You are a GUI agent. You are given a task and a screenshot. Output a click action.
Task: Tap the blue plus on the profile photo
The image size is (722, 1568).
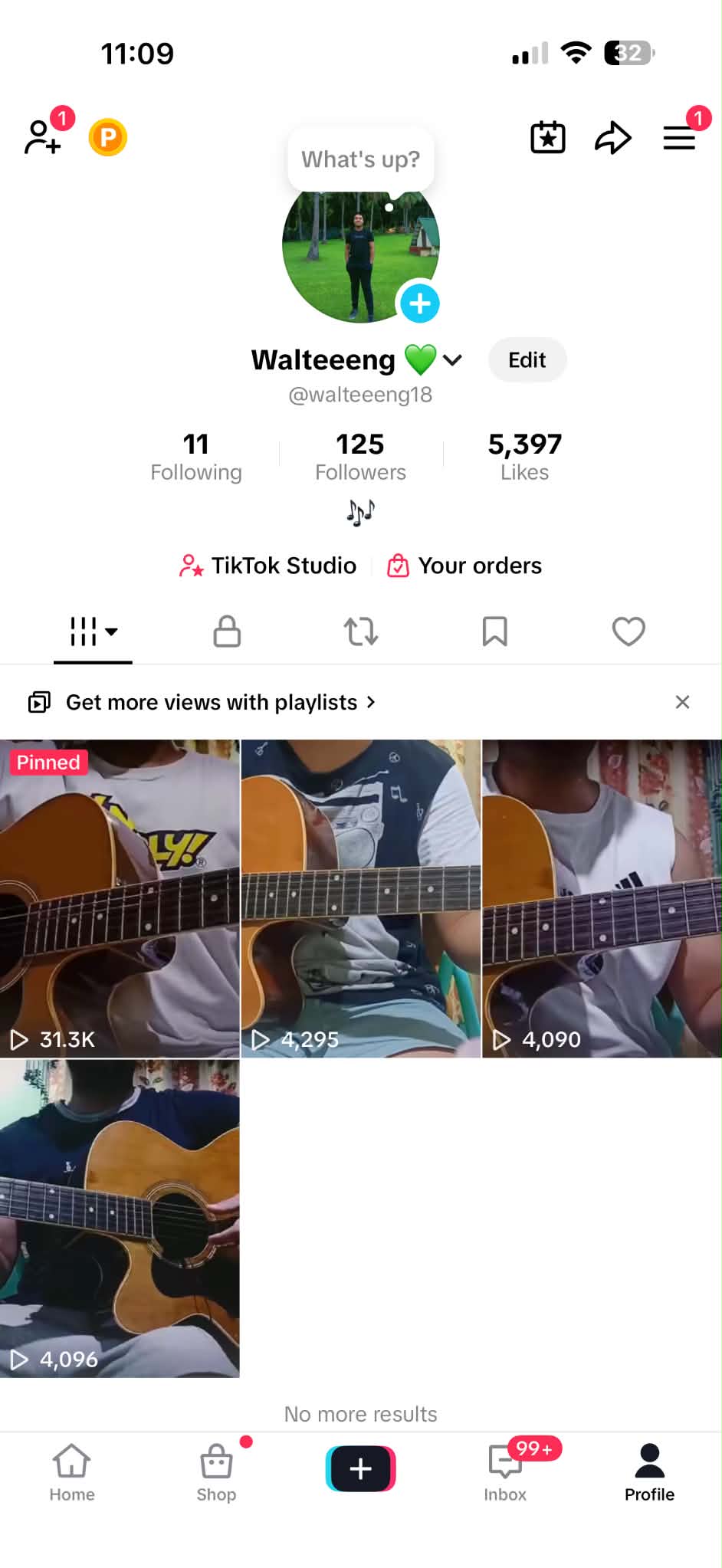pyautogui.click(x=419, y=303)
